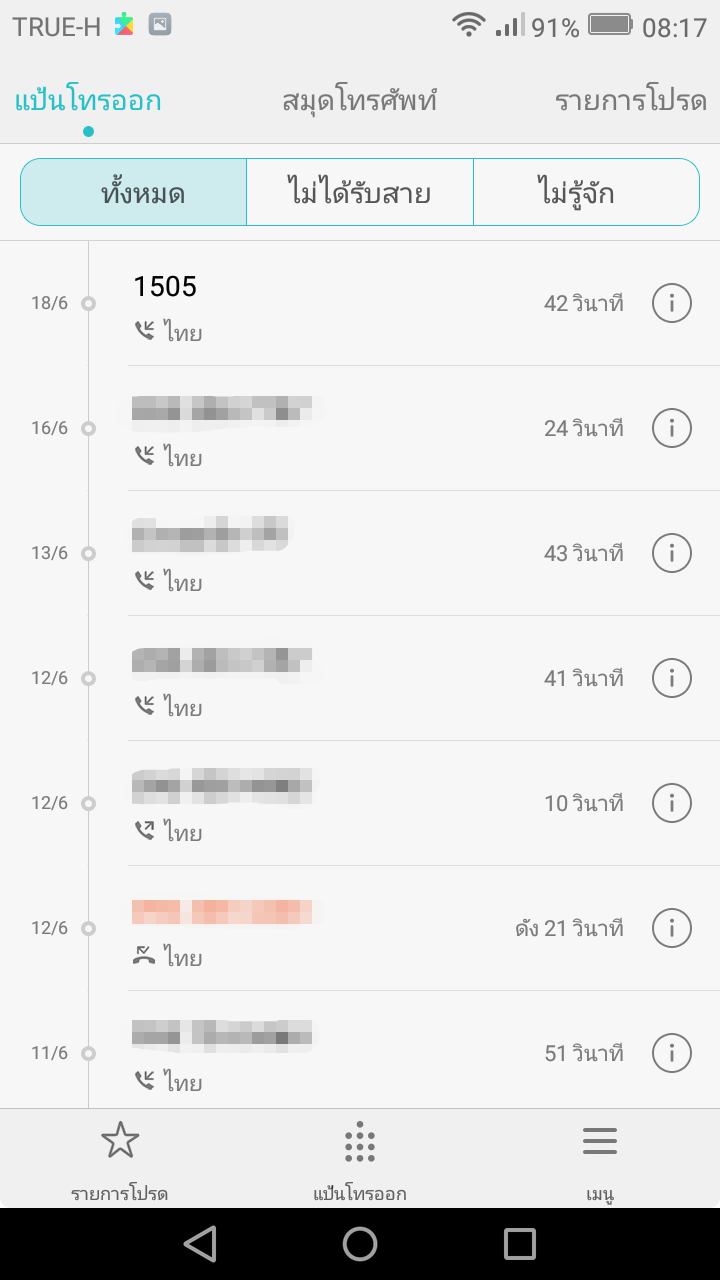
Task: Select the ทั้งหมด filter
Action: 134,192
